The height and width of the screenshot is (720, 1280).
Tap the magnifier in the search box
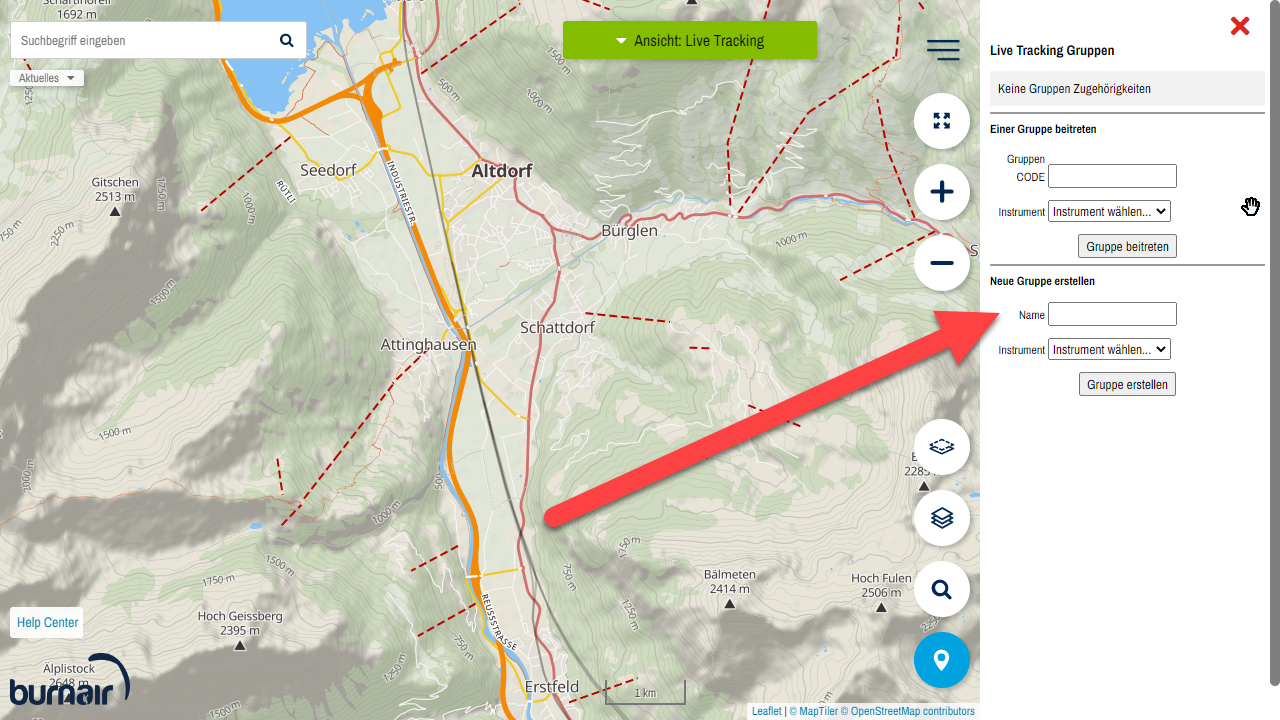[x=287, y=41]
